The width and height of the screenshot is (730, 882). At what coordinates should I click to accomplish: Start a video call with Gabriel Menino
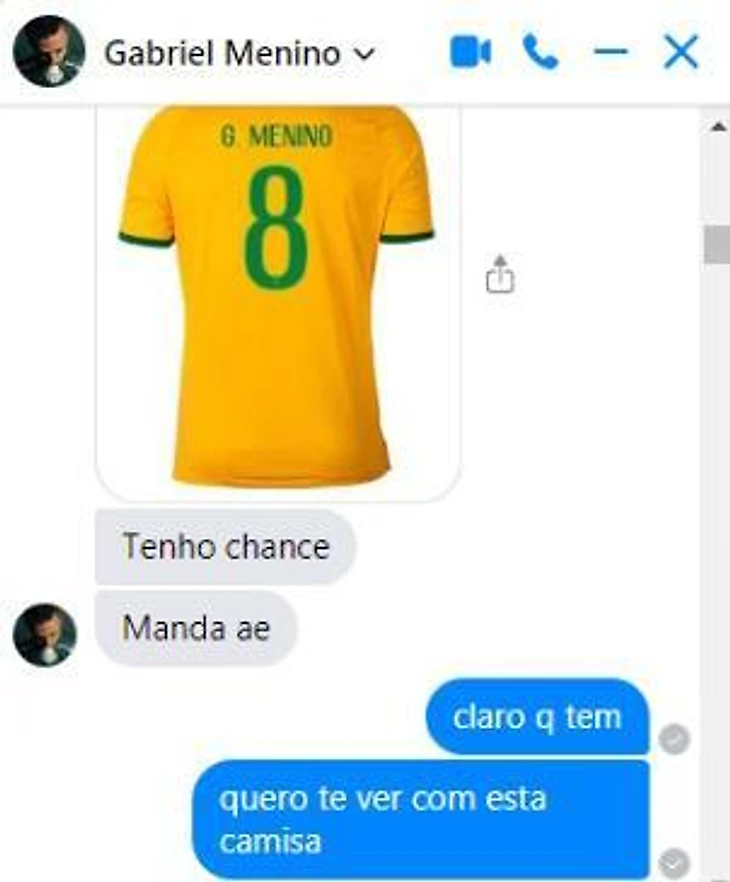click(470, 52)
